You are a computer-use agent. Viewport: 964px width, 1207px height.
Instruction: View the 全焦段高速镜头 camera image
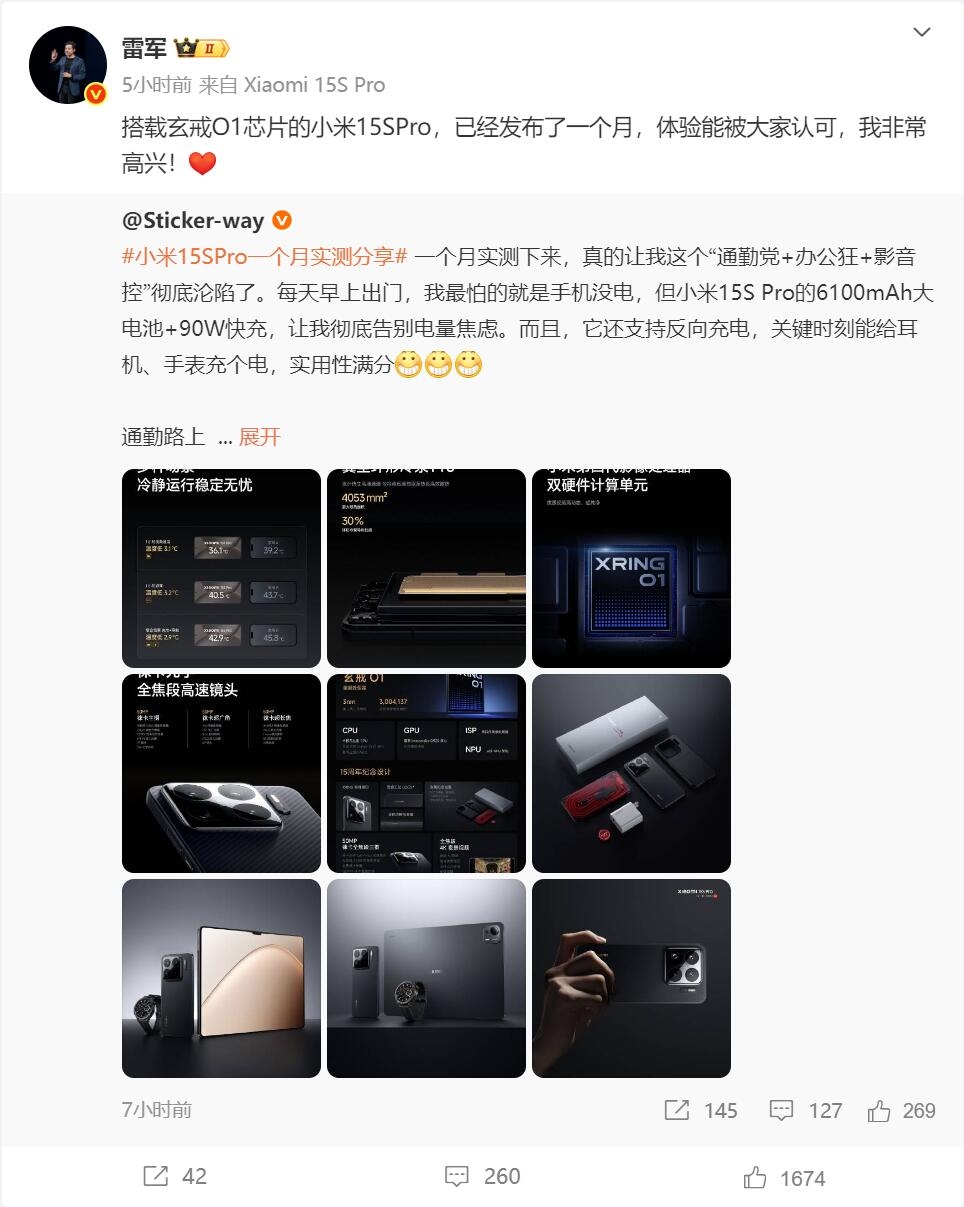coord(221,773)
